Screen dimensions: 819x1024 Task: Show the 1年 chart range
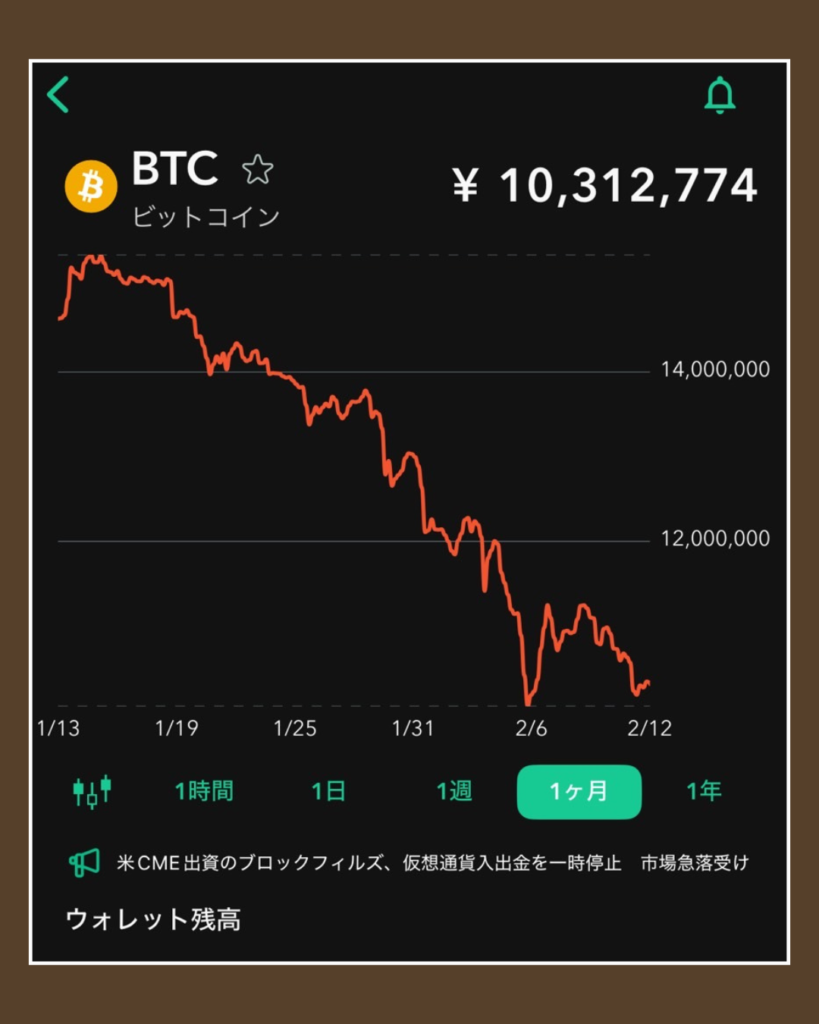pyautogui.click(x=703, y=791)
